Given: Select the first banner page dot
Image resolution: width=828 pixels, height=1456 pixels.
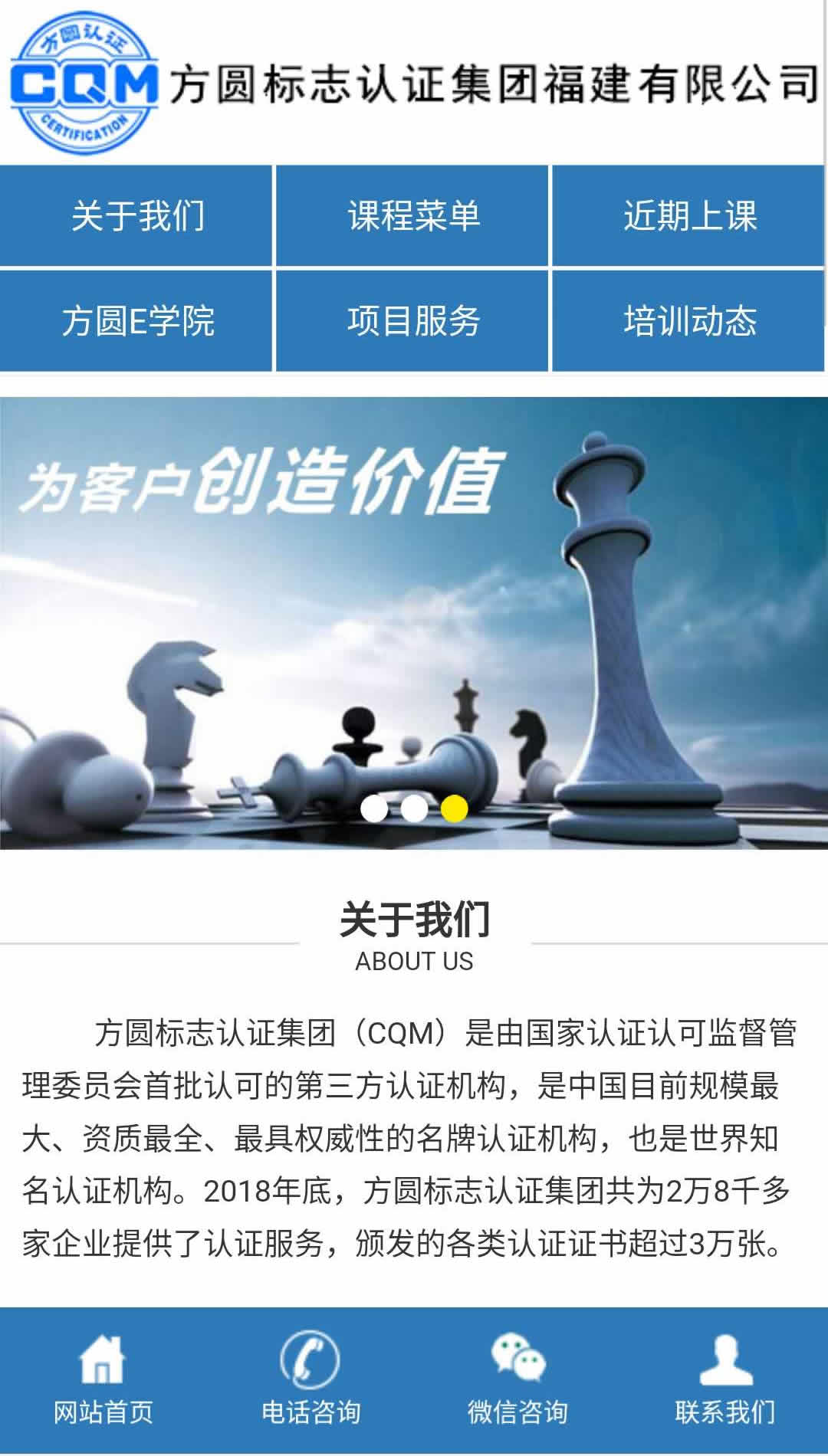Looking at the screenshot, I should tap(374, 808).
